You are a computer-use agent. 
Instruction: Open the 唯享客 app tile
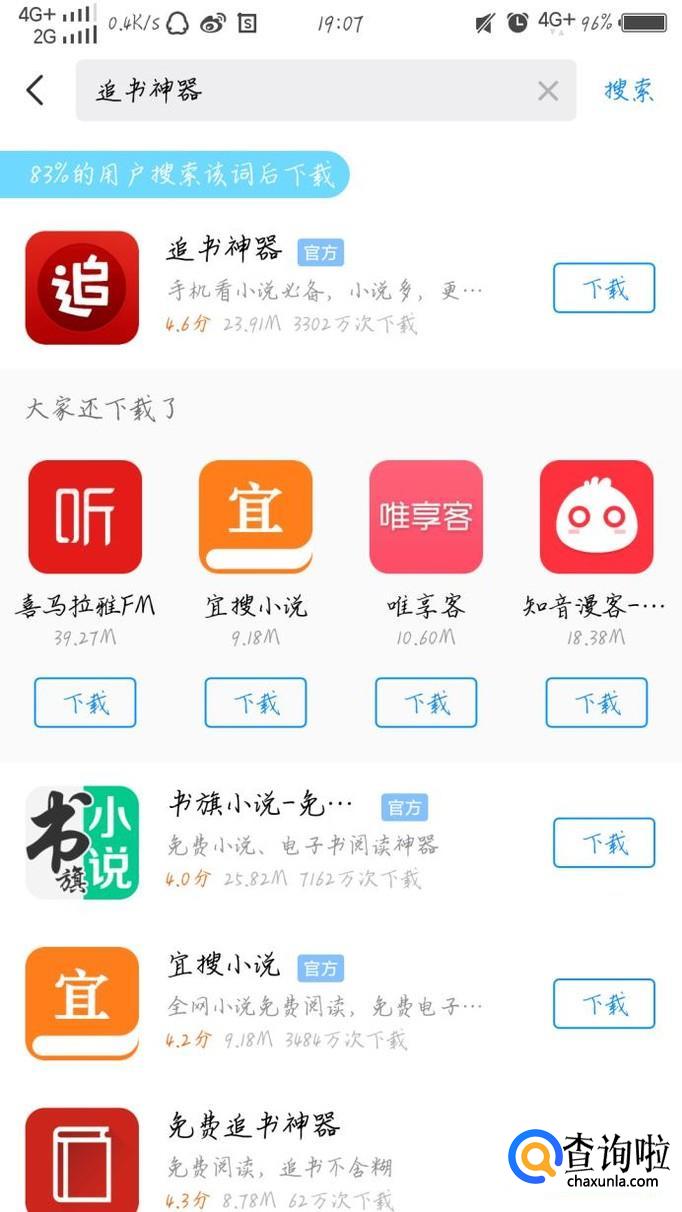pos(426,517)
